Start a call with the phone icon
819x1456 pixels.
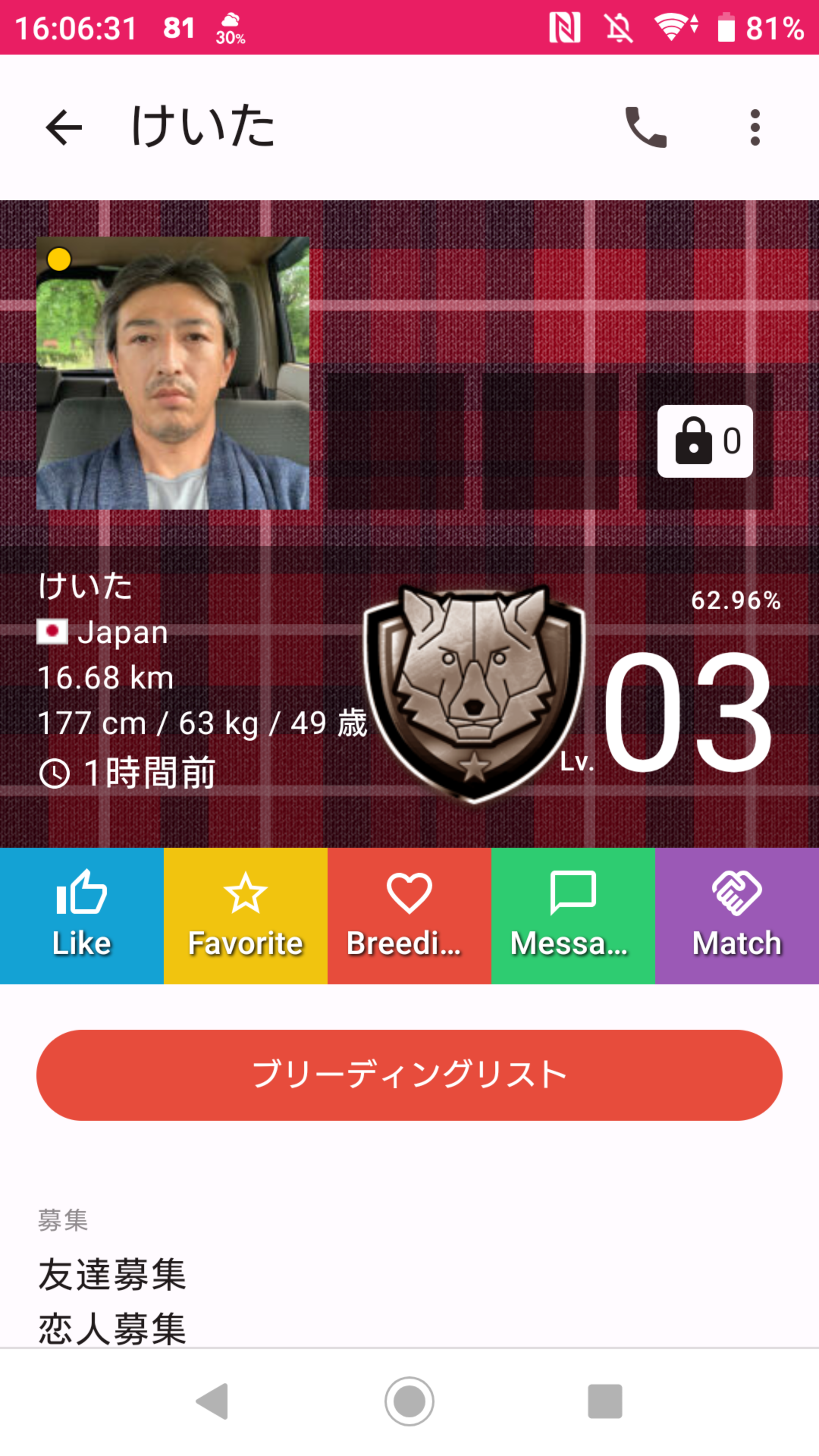645,127
